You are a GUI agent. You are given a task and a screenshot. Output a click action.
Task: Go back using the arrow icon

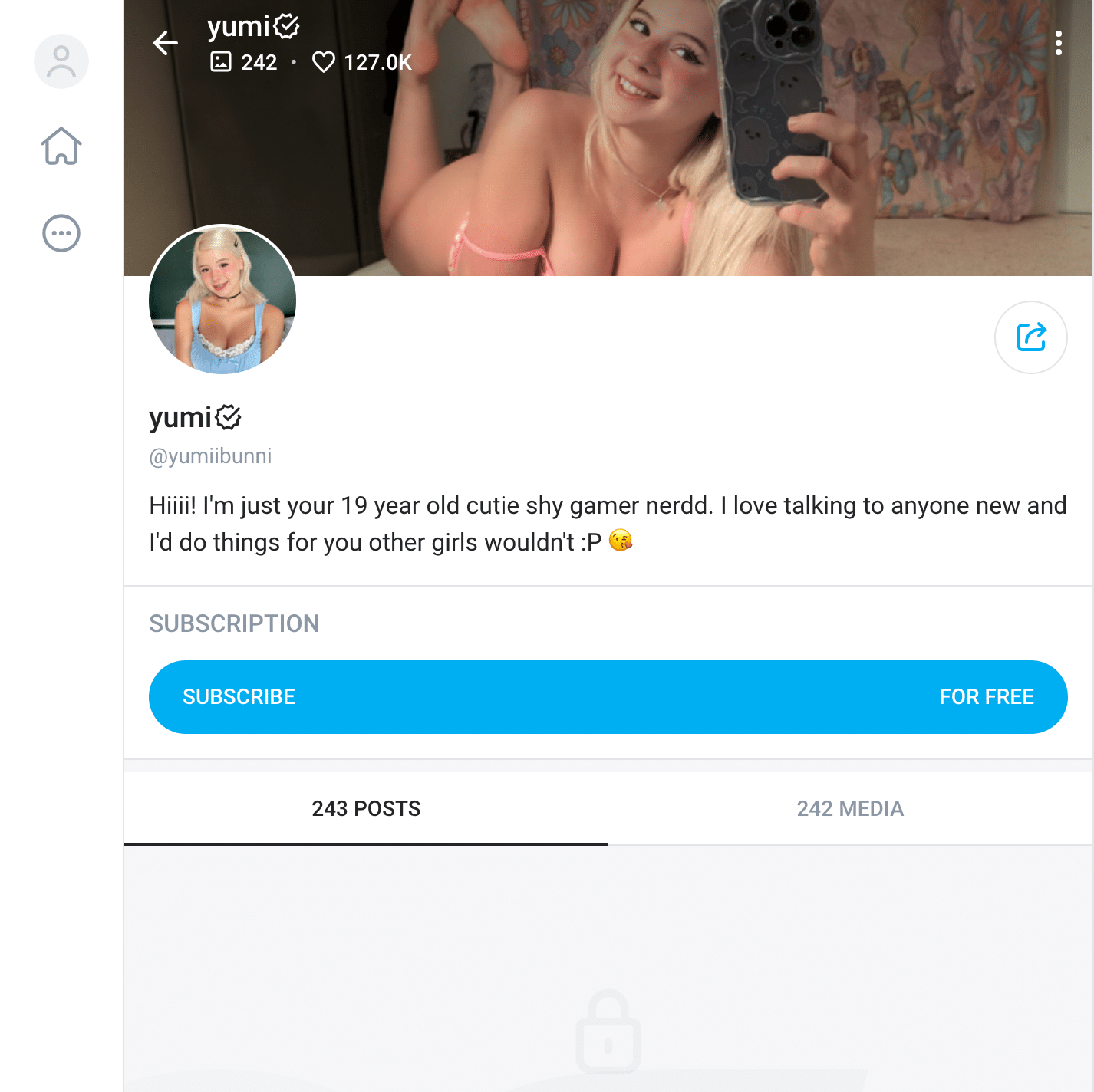pyautogui.click(x=166, y=43)
